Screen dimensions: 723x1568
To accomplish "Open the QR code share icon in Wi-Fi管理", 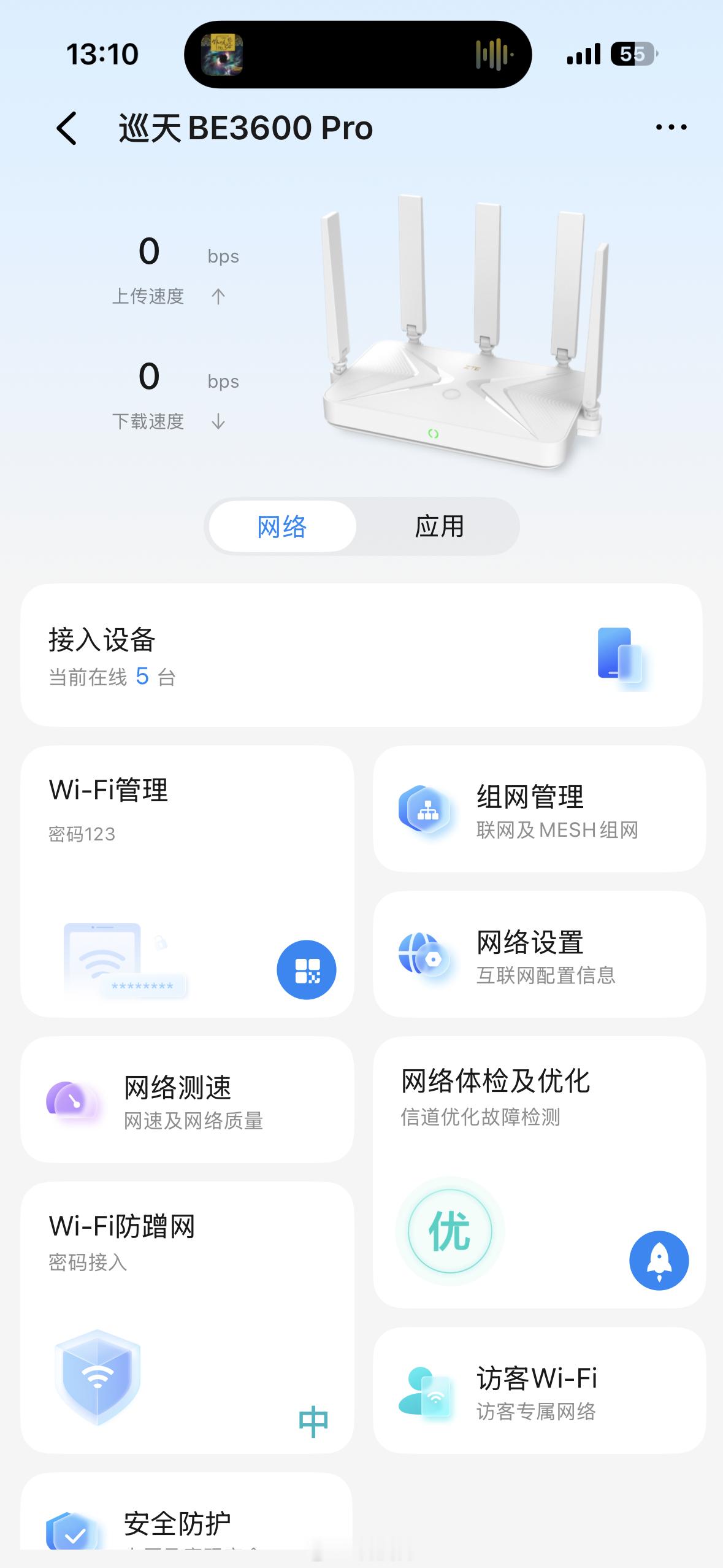I will coord(307,968).
